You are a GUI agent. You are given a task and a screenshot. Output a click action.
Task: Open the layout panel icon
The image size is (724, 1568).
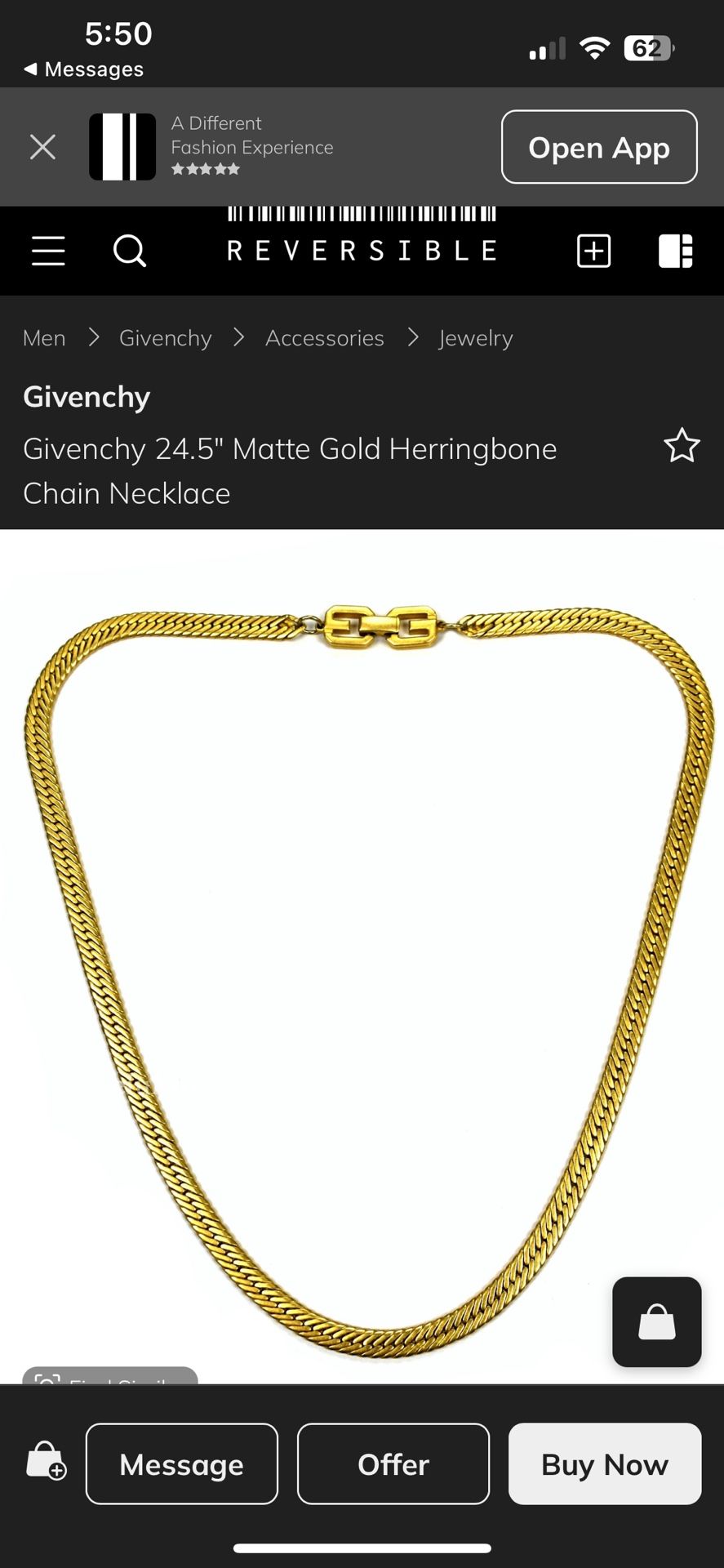coord(676,251)
